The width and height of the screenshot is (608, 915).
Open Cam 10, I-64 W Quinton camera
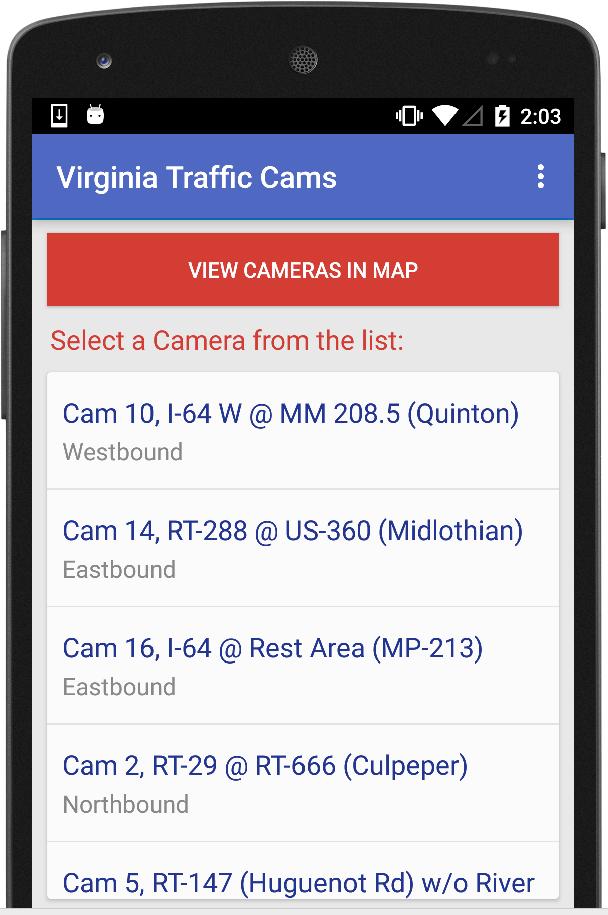pos(302,431)
